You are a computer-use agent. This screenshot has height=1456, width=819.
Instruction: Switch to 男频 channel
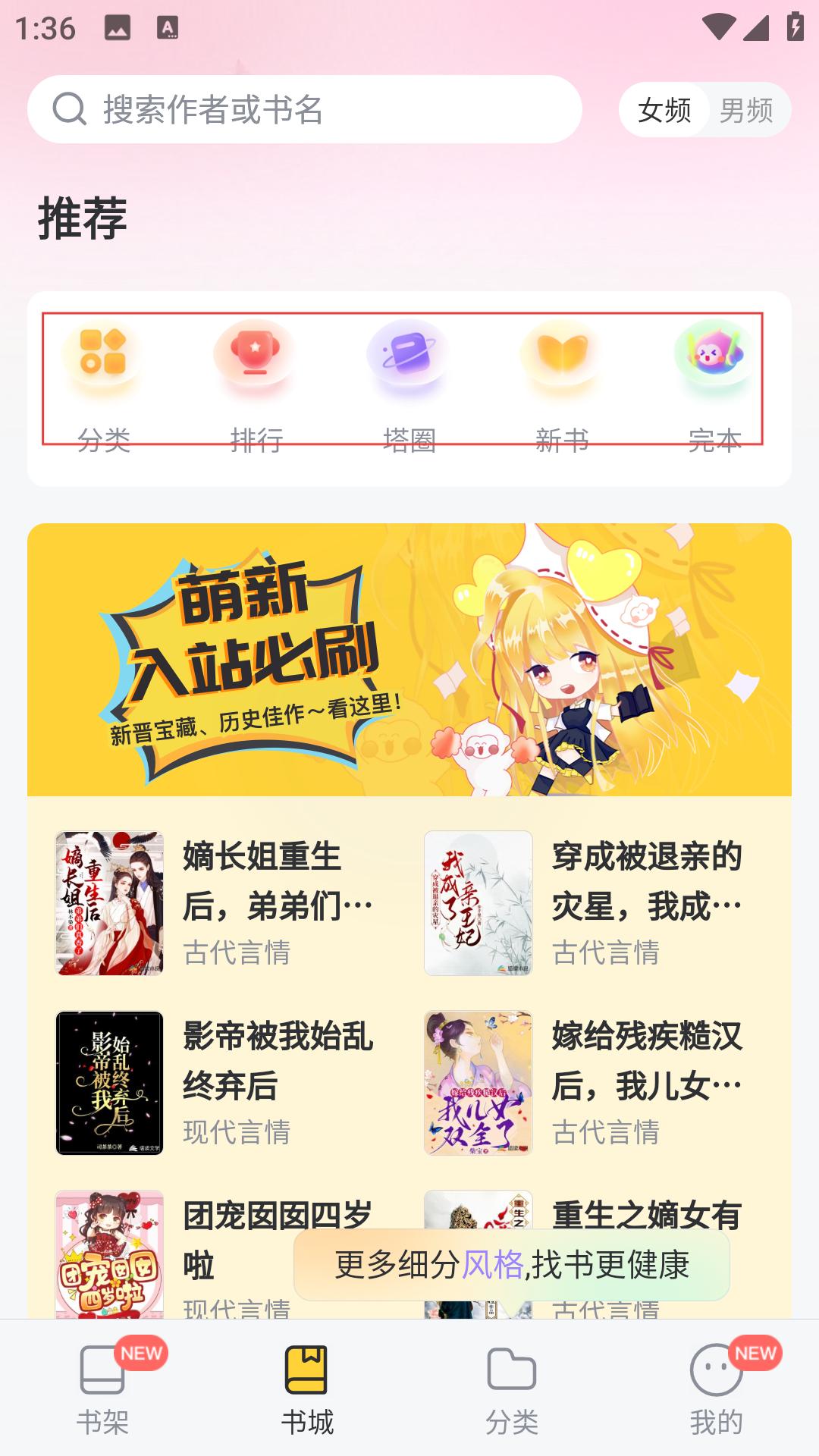coord(746,111)
